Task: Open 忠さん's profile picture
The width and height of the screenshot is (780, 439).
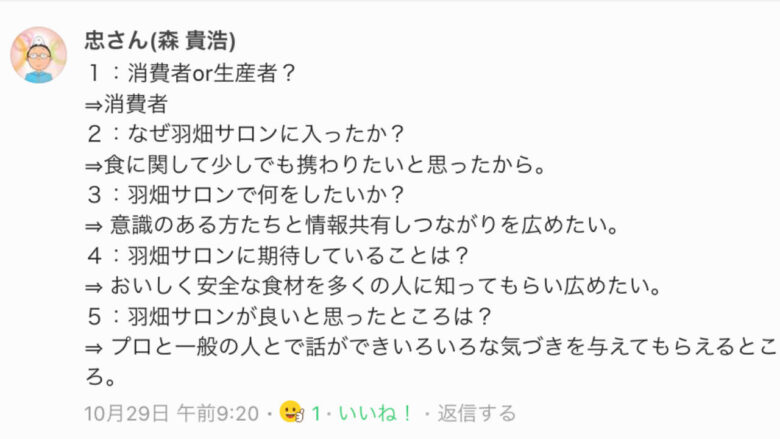Action: (39, 55)
